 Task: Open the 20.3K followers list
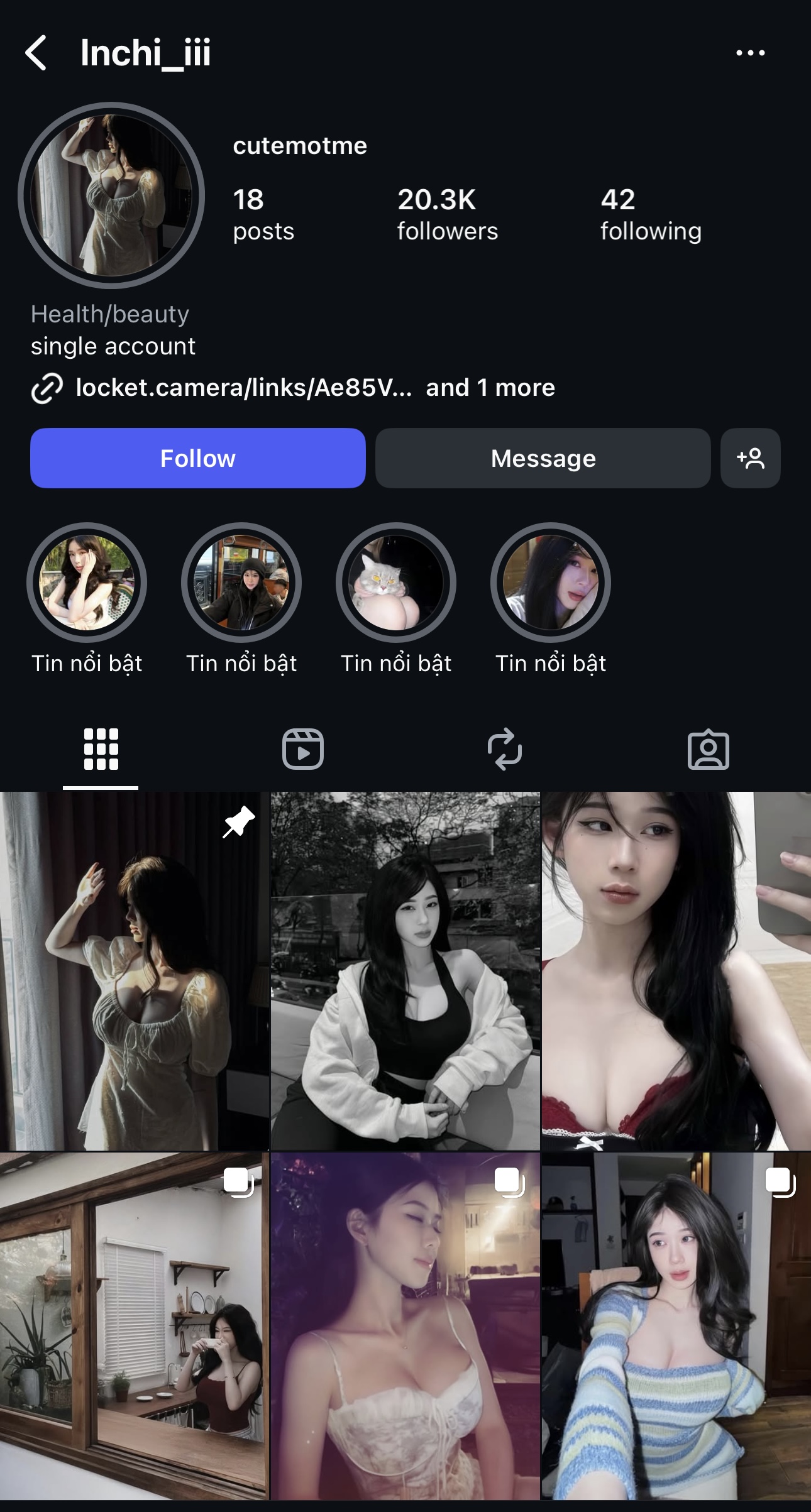click(447, 214)
